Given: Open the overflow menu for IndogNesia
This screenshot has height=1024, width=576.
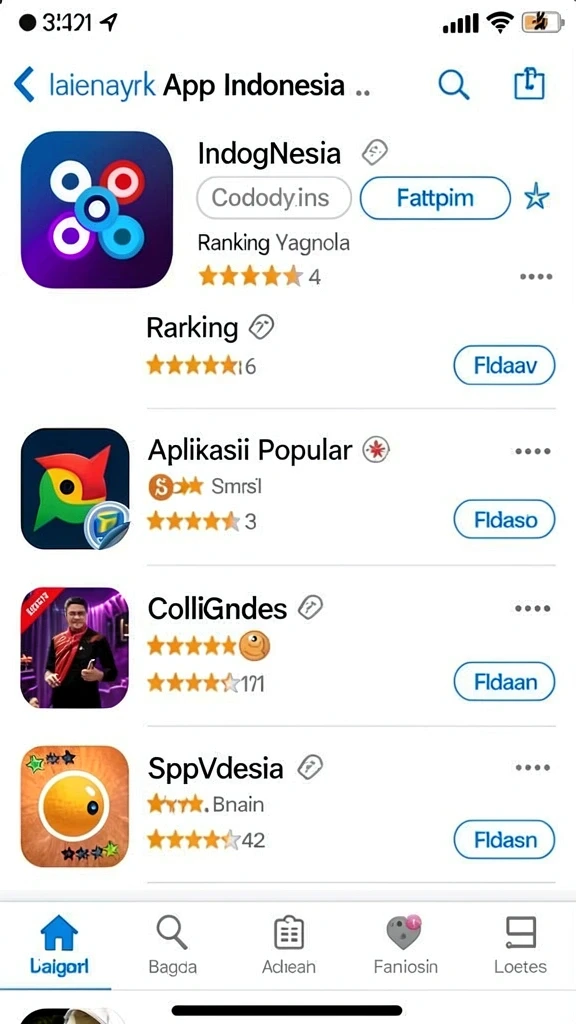Looking at the screenshot, I should [x=536, y=277].
